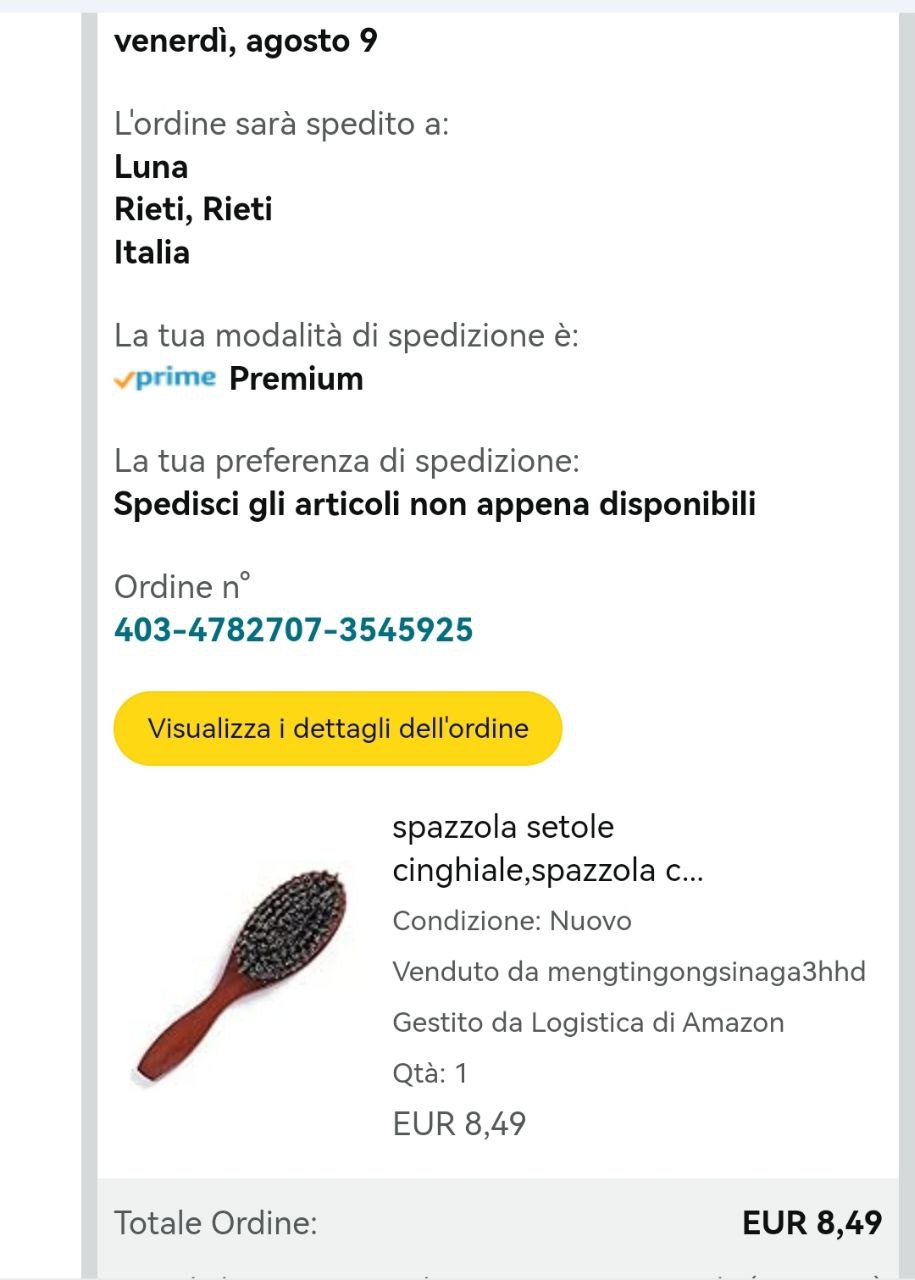This screenshot has width=915, height=1280.
Task: Open the spazzola setole cinghiale product title
Action: tap(547, 849)
